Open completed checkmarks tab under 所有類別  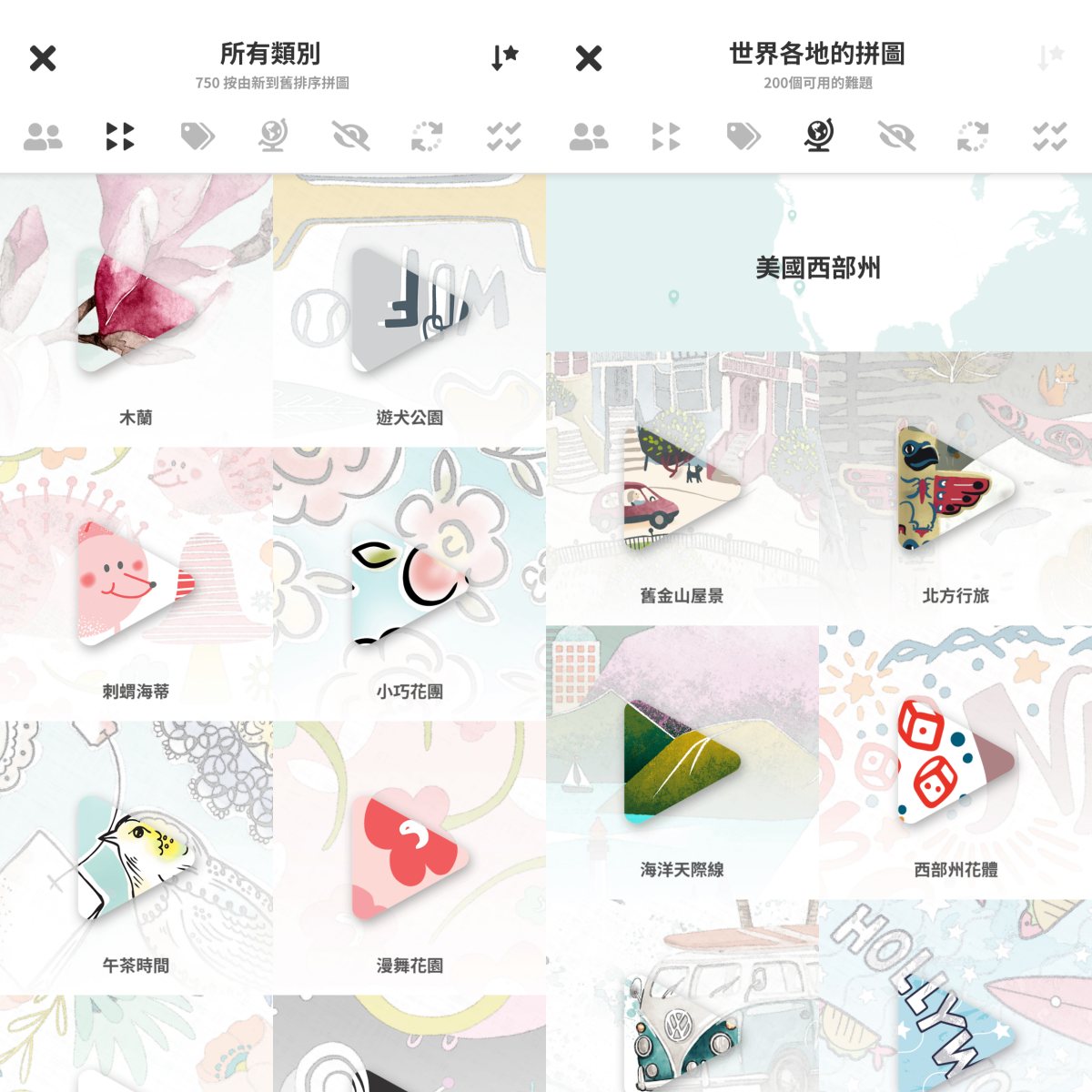coord(503,136)
